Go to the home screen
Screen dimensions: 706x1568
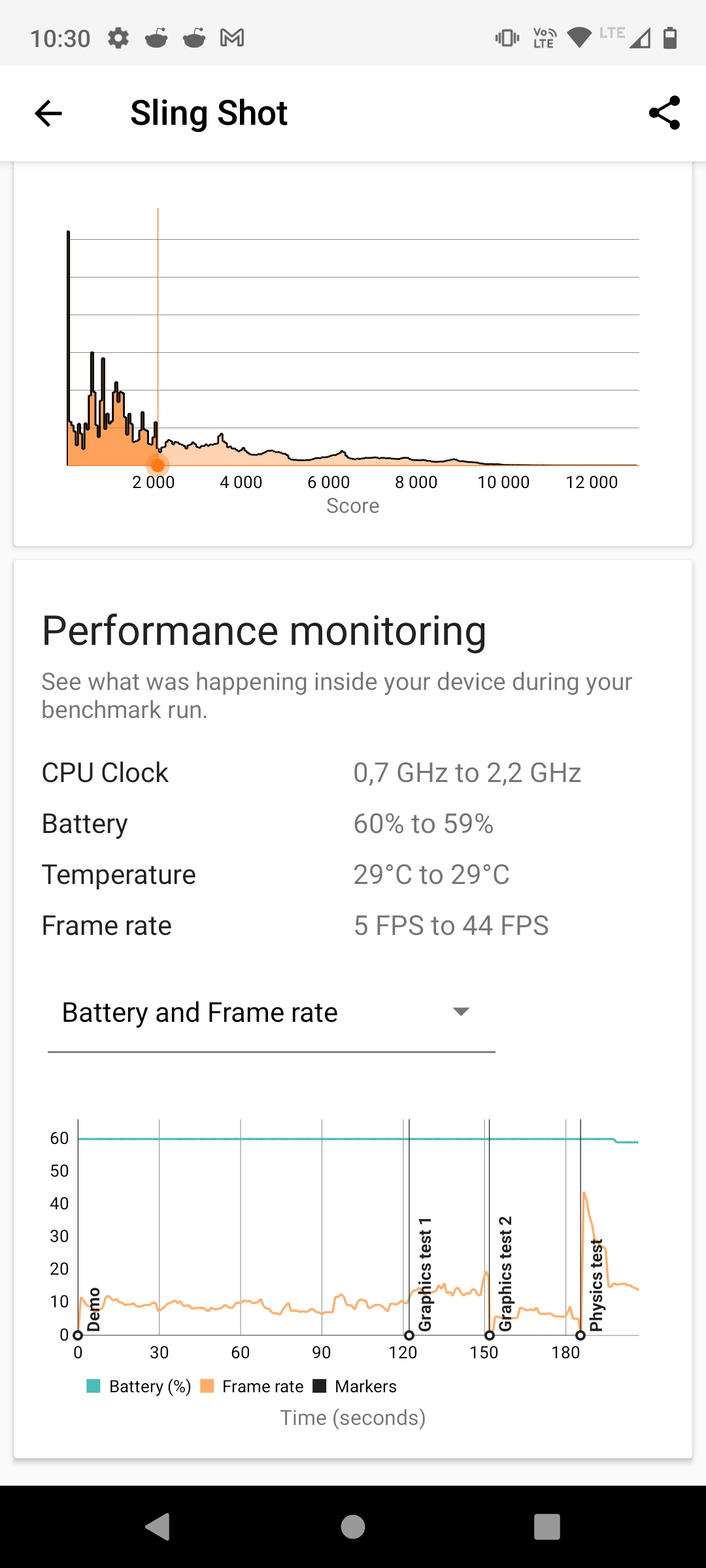tap(353, 1527)
